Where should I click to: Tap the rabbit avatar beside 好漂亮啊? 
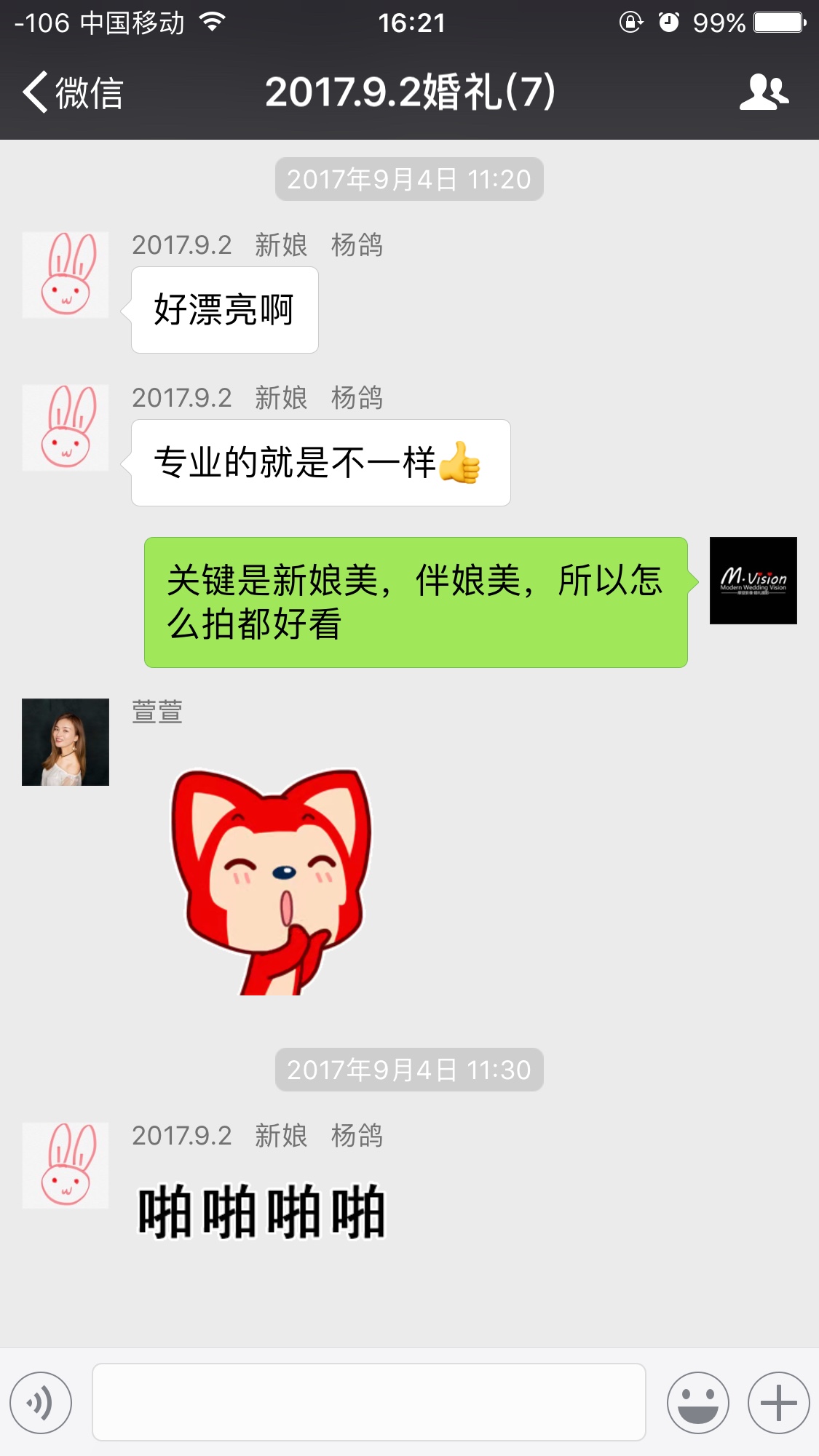click(x=66, y=275)
